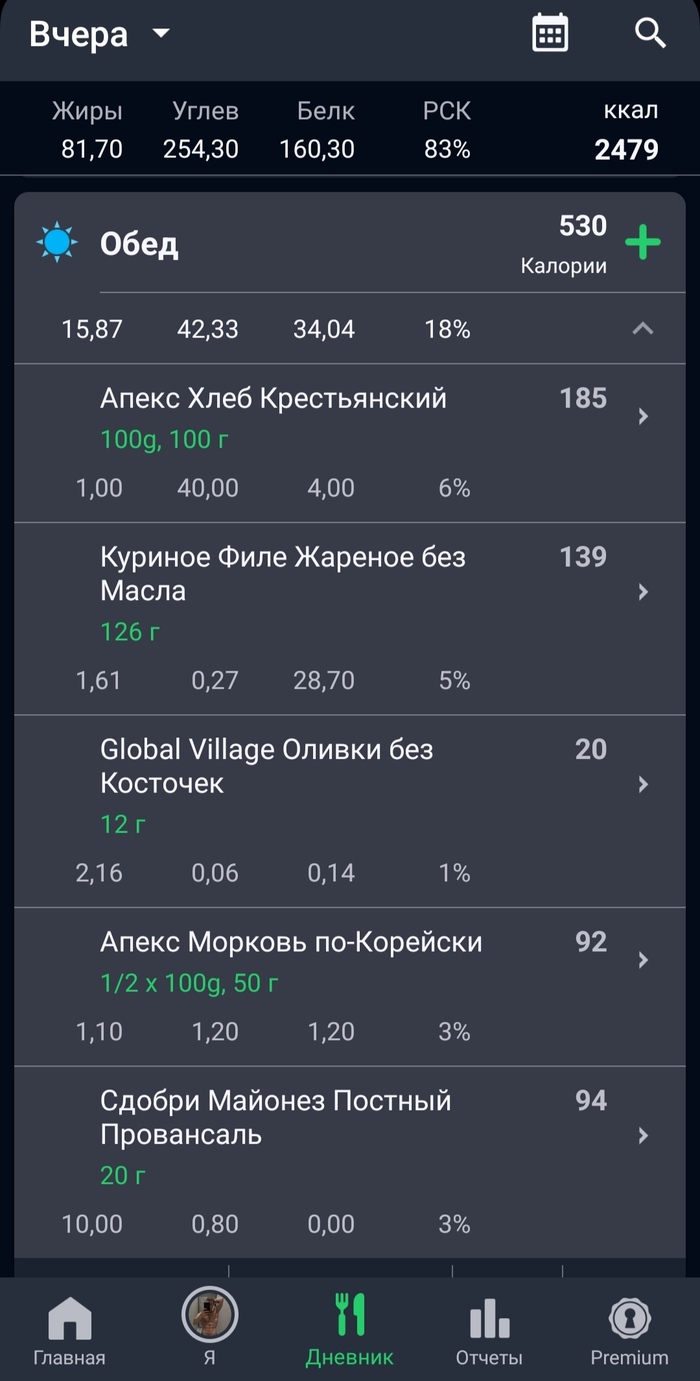700x1381 pixels.
Task: Open the food search
Action: point(650,33)
